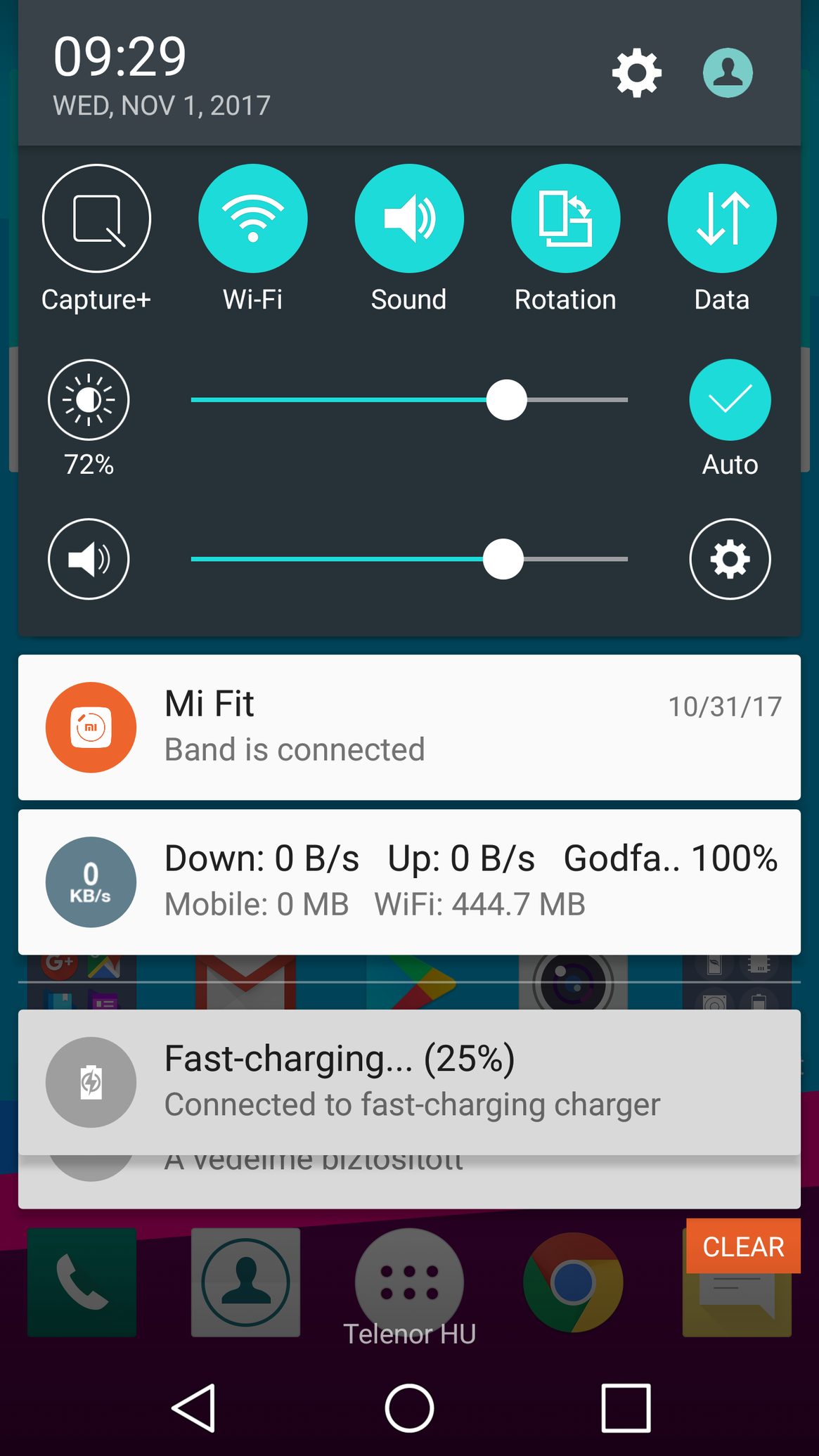The height and width of the screenshot is (1456, 819).
Task: Turn off Wi-Fi
Action: [253, 219]
